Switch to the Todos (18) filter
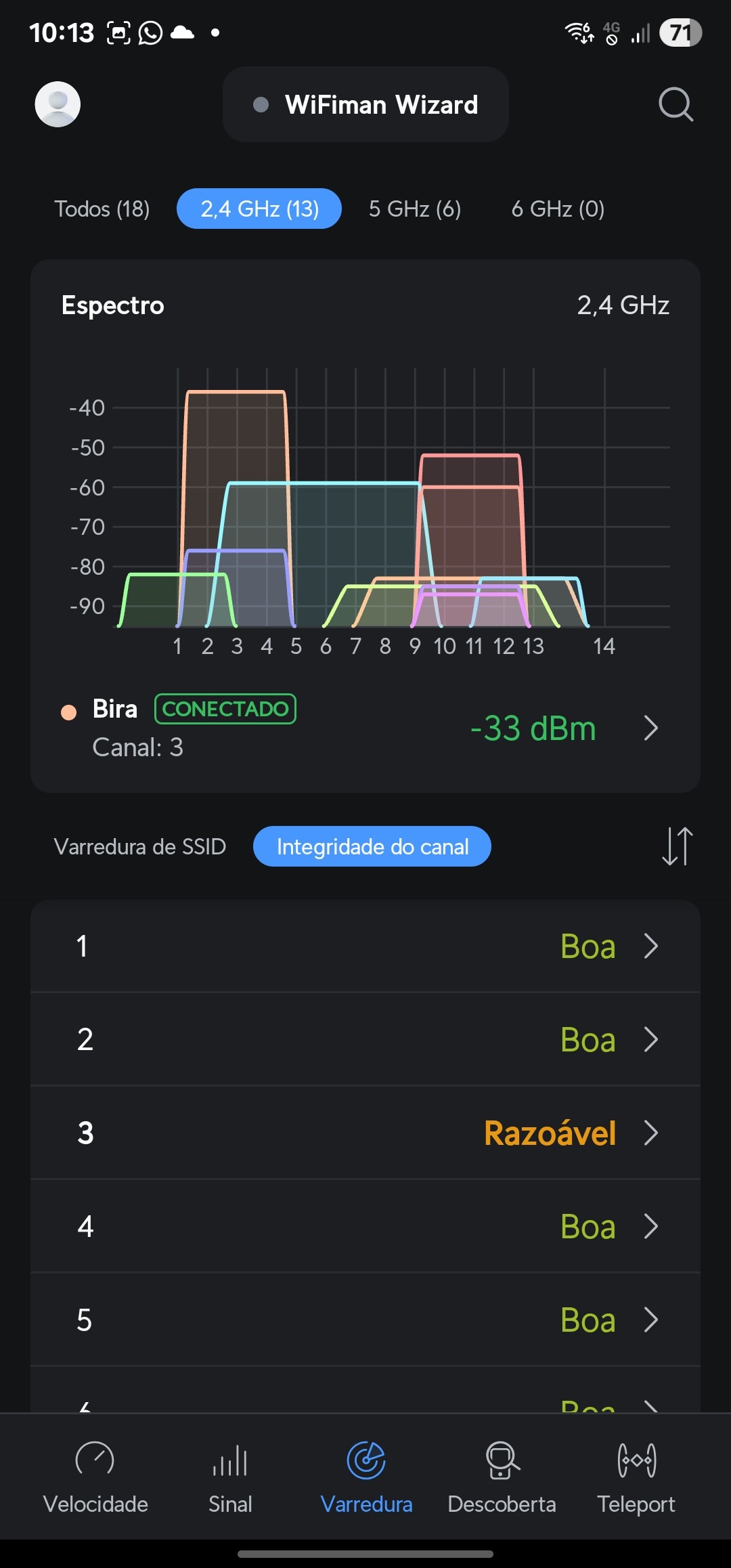The image size is (731, 1568). [x=102, y=209]
